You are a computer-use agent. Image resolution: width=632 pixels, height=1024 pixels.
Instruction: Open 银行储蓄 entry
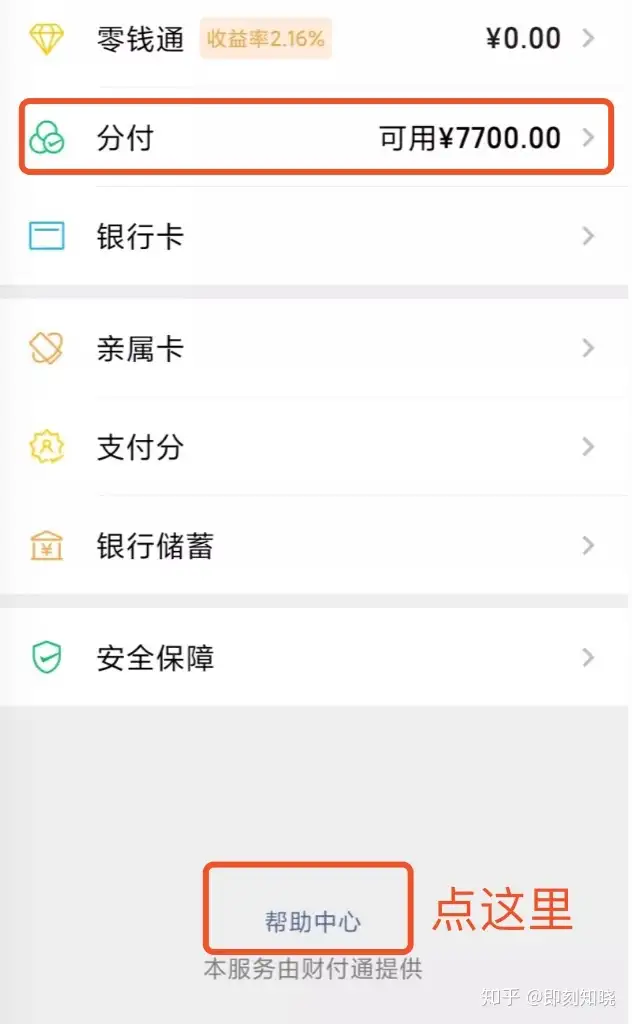coord(314,545)
